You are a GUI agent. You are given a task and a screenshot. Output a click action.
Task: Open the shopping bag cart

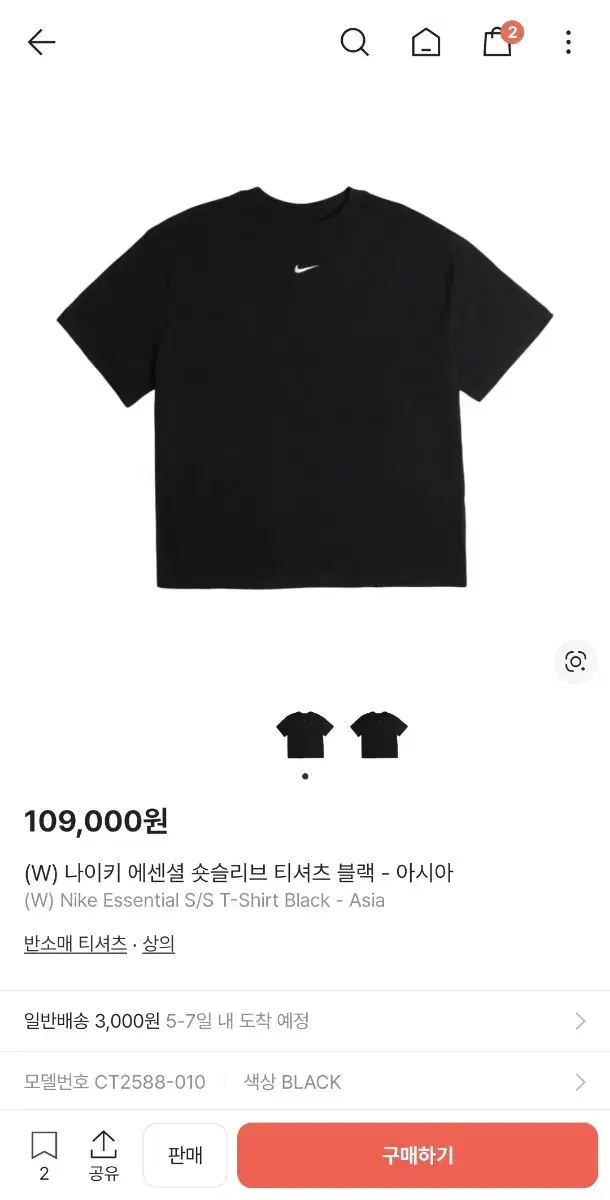click(500, 40)
